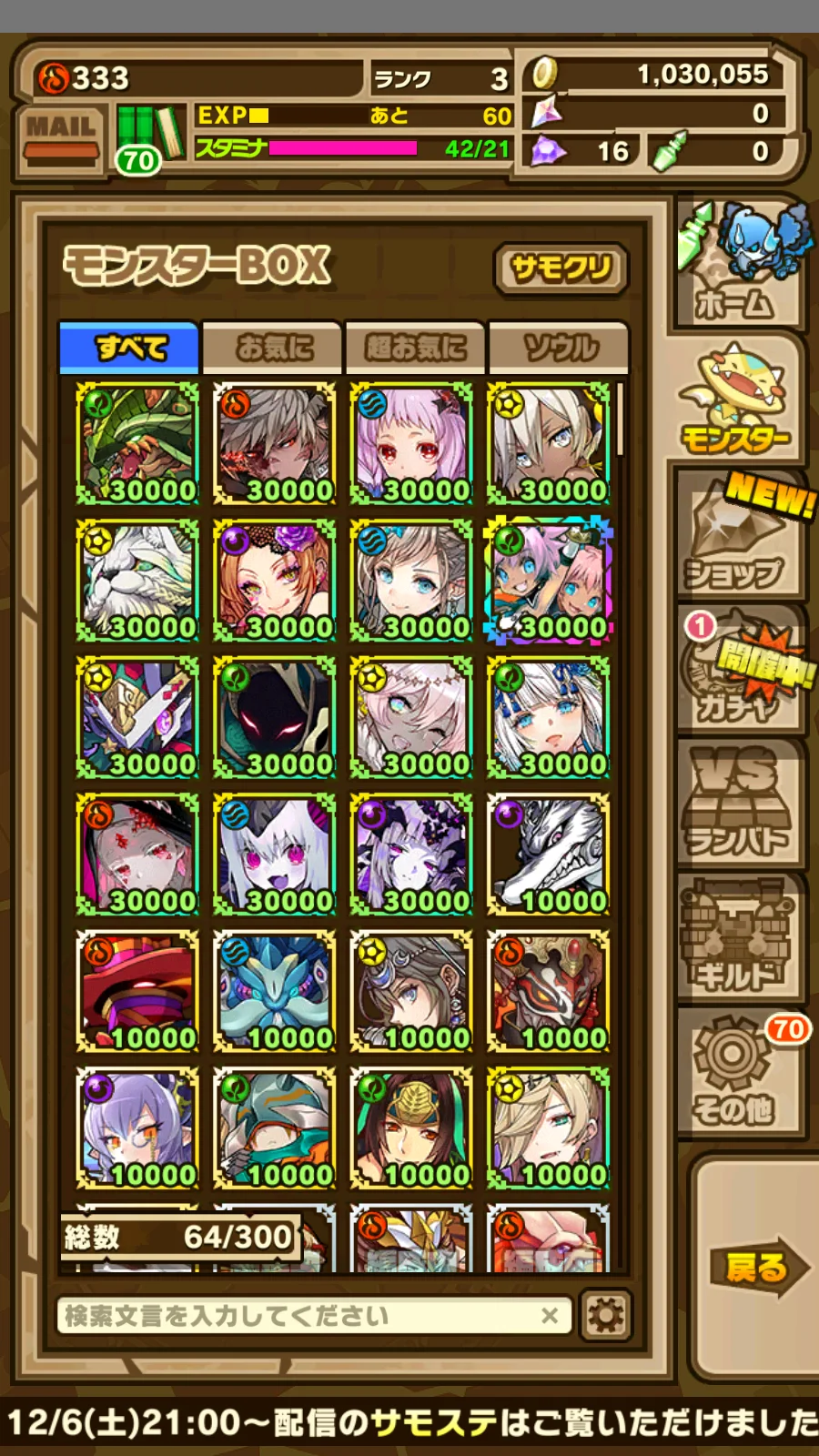The width and height of the screenshot is (819, 1456).
Task: Open the ガチャ menu
Action: (739, 673)
